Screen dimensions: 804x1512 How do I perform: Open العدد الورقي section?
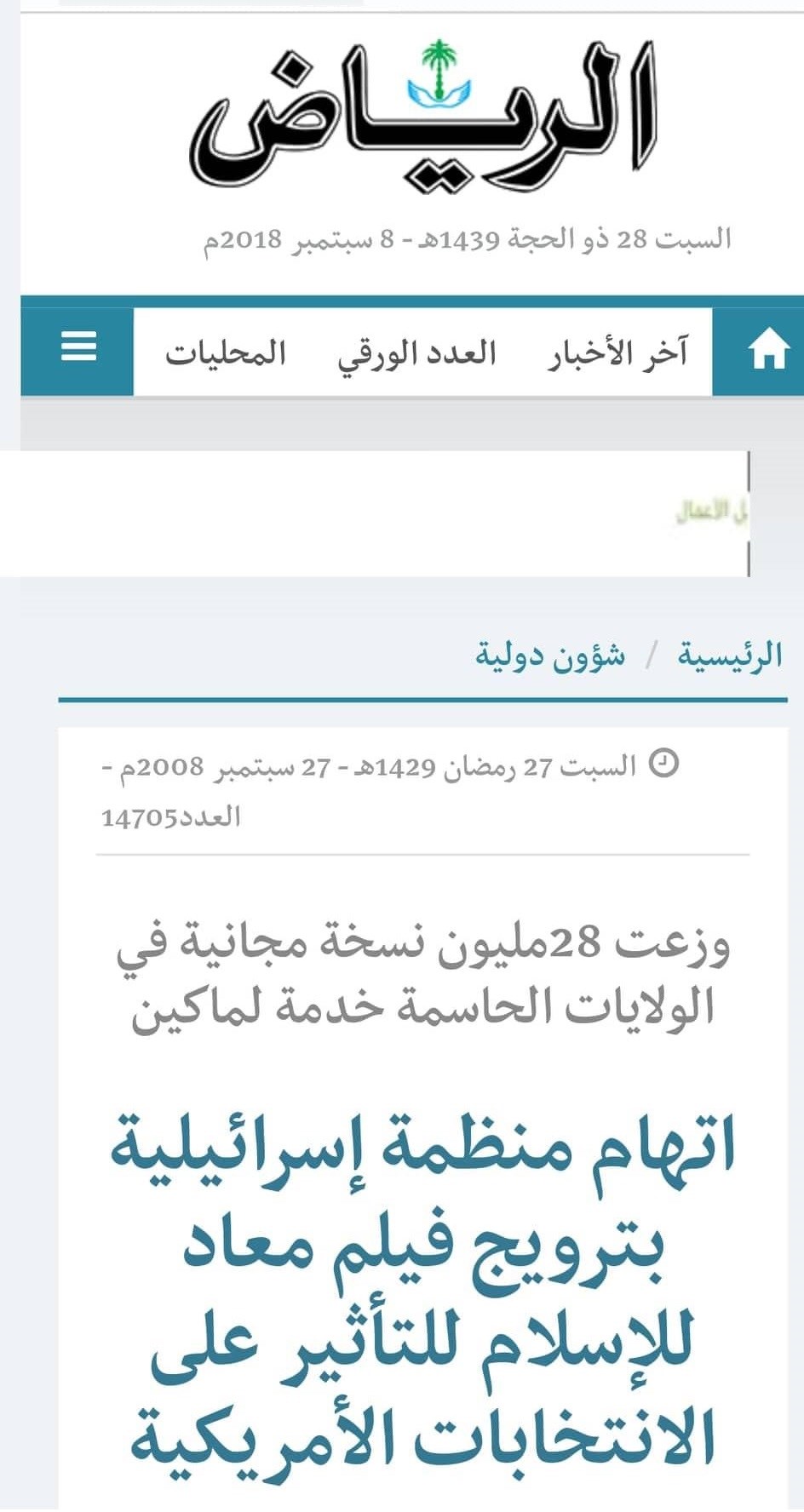coord(416,354)
